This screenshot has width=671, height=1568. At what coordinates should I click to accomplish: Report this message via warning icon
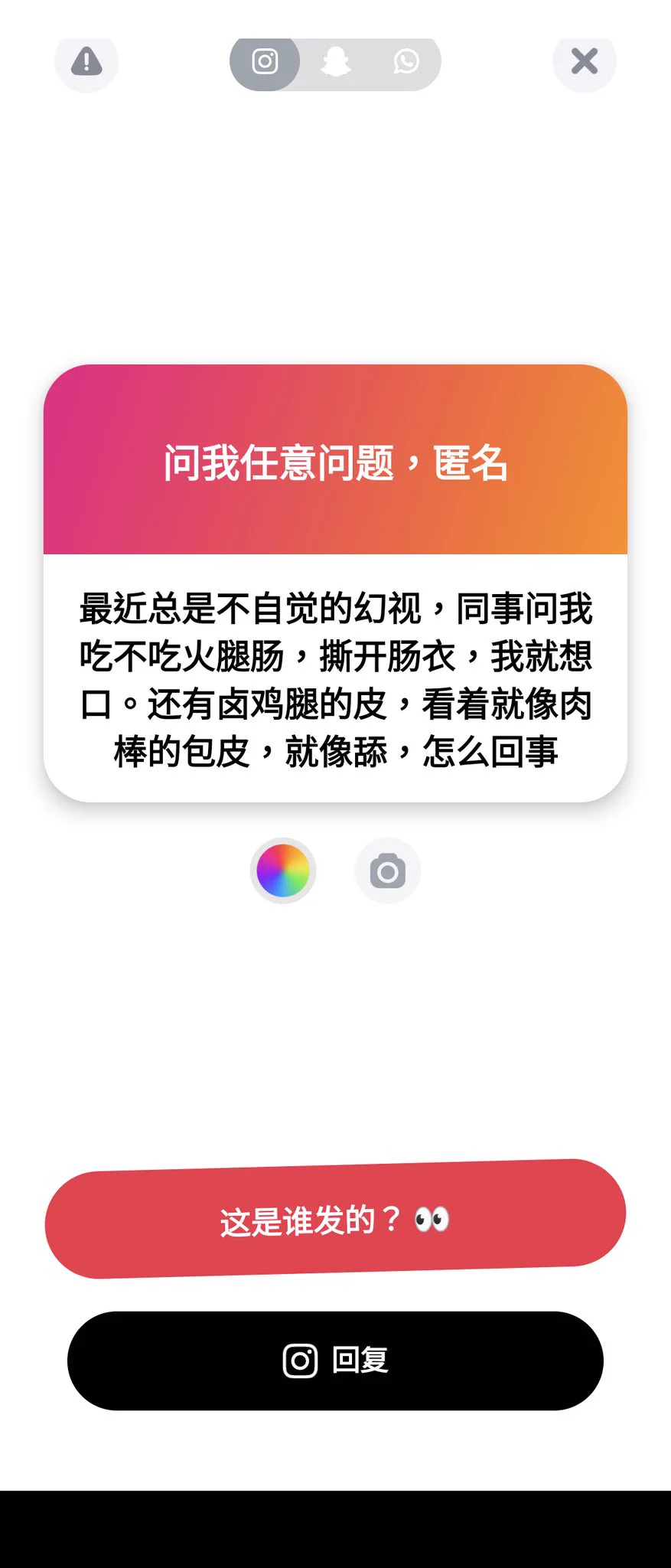86,61
